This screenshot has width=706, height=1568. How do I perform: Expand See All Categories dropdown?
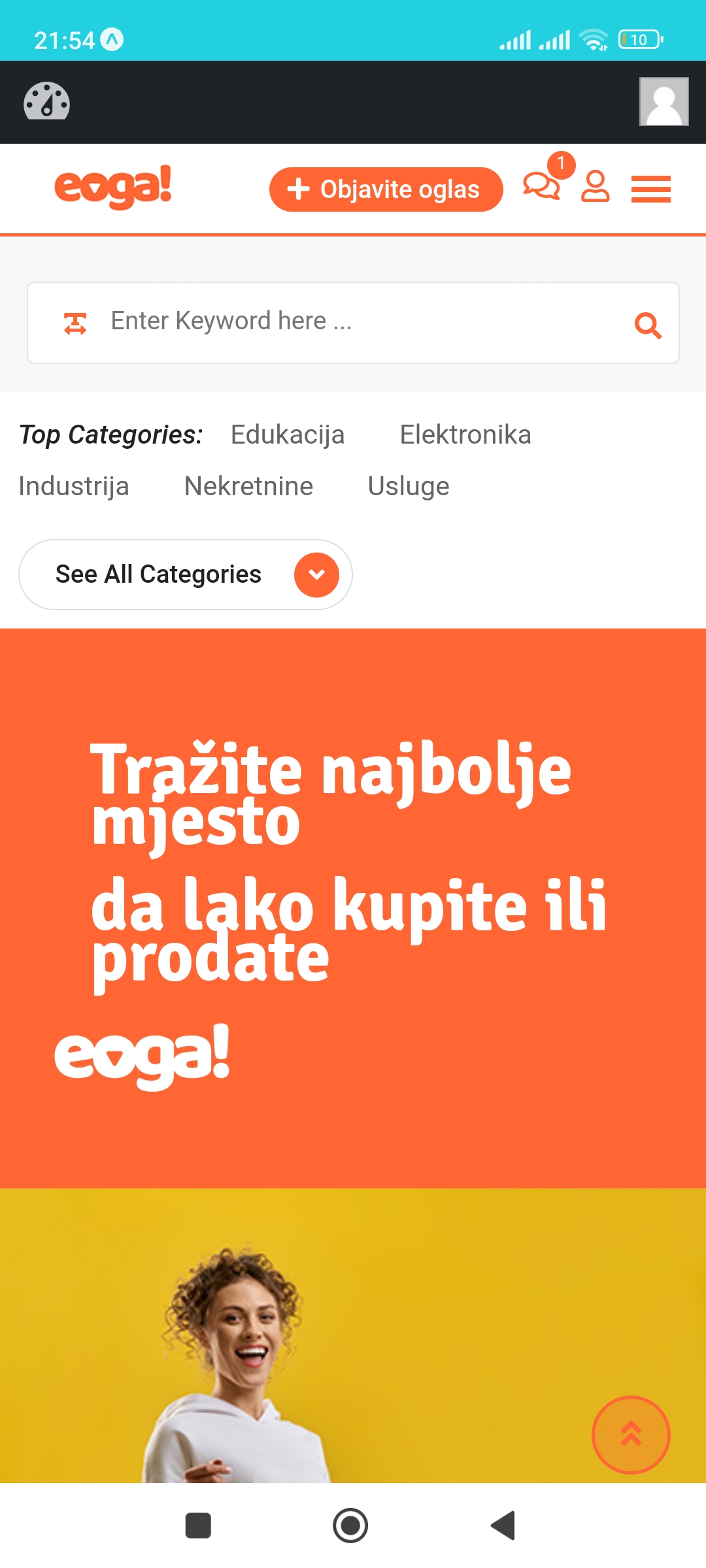pyautogui.click(x=186, y=575)
